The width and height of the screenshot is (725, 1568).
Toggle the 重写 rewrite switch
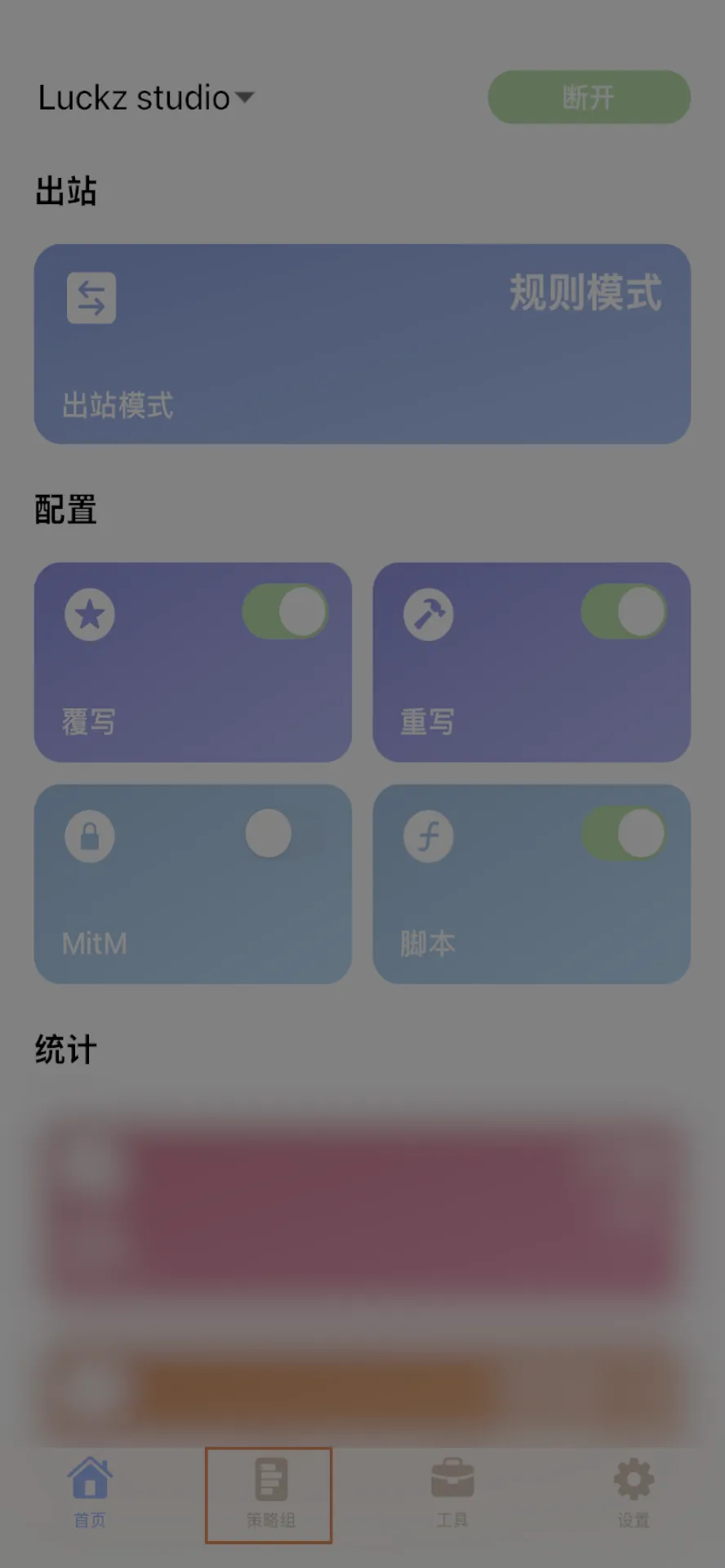tap(624, 612)
